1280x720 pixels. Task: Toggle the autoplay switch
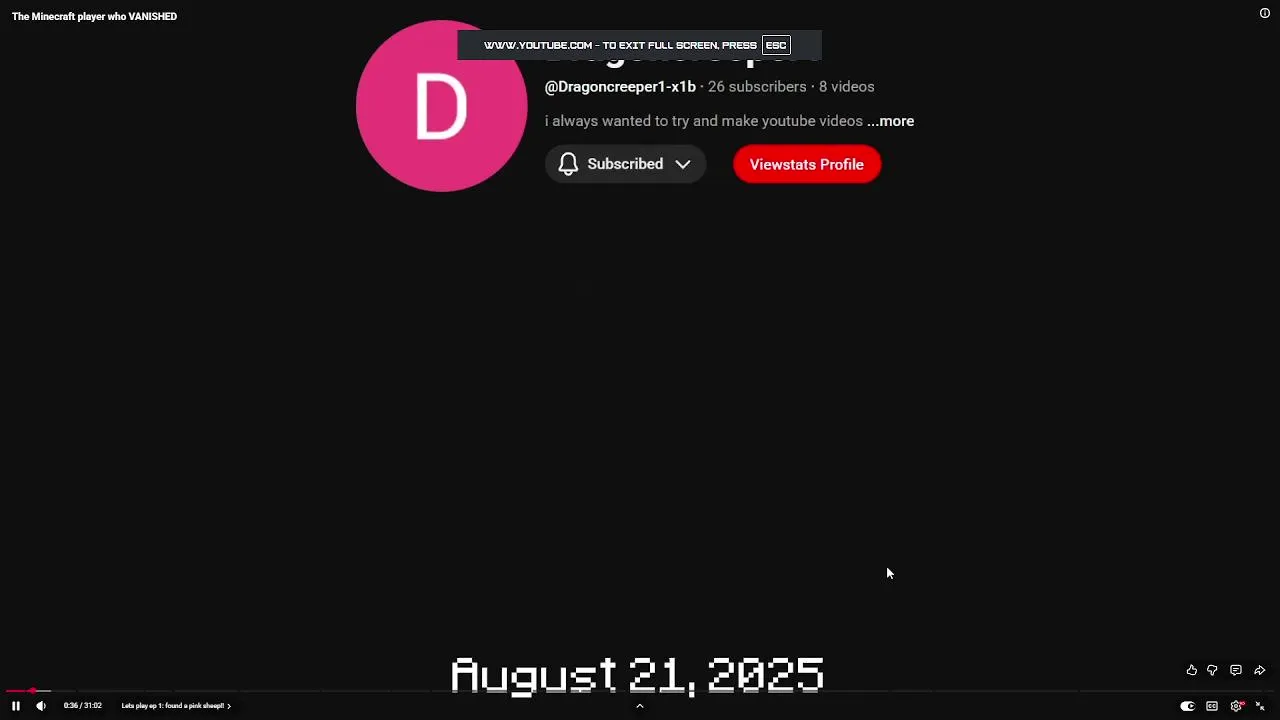tap(1187, 706)
